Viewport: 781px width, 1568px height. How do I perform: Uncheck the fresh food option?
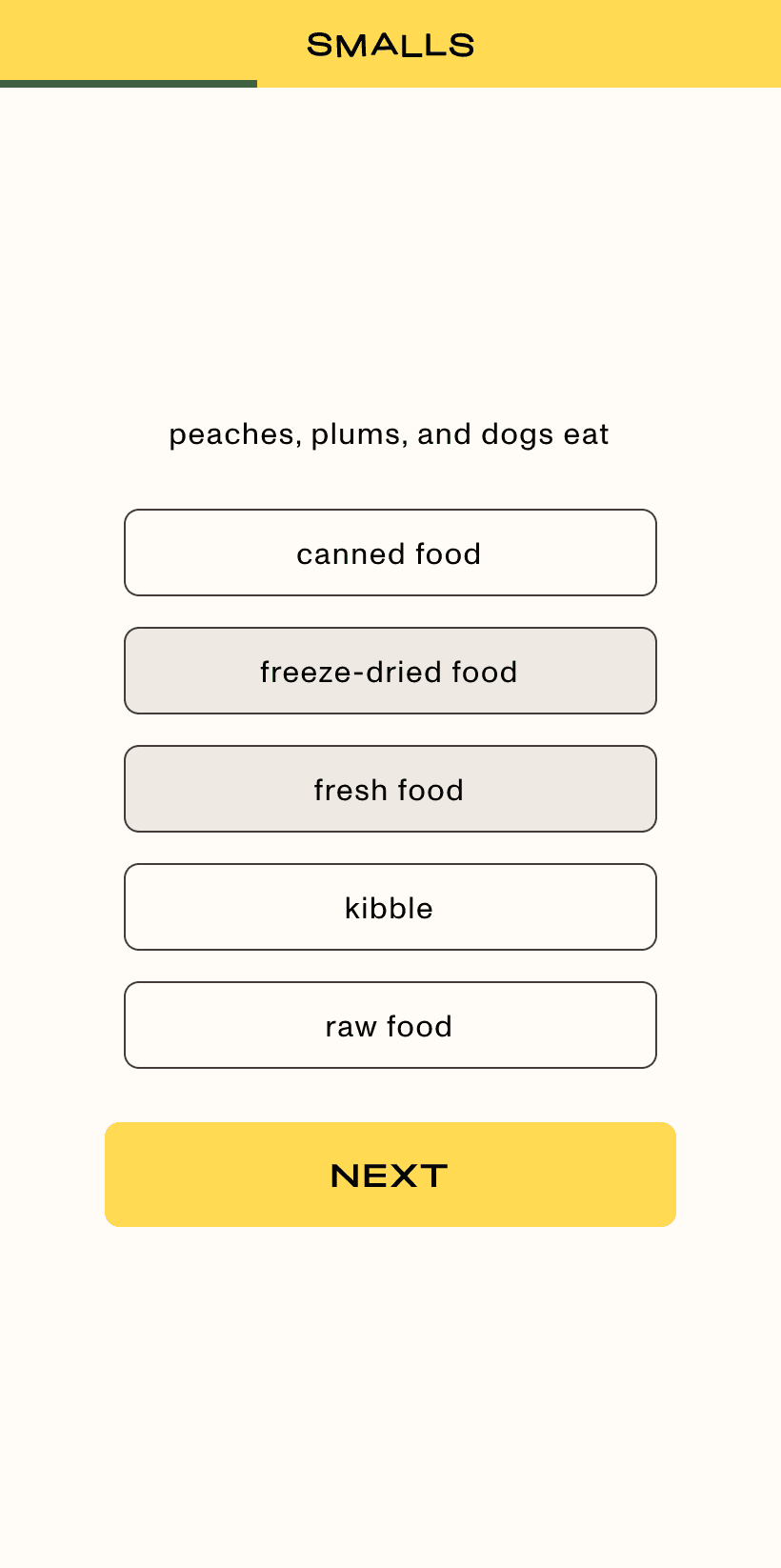(390, 790)
